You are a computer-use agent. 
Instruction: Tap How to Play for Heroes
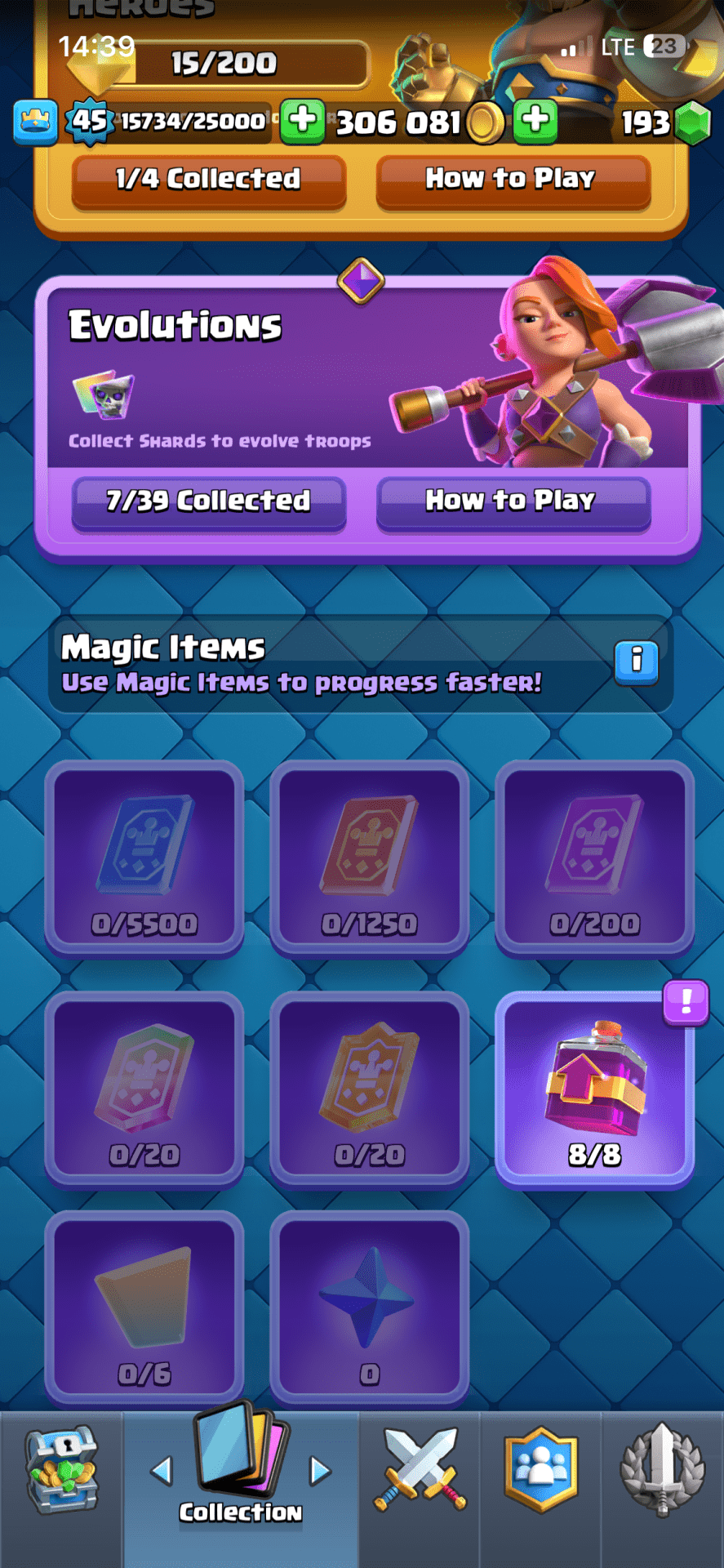click(512, 180)
